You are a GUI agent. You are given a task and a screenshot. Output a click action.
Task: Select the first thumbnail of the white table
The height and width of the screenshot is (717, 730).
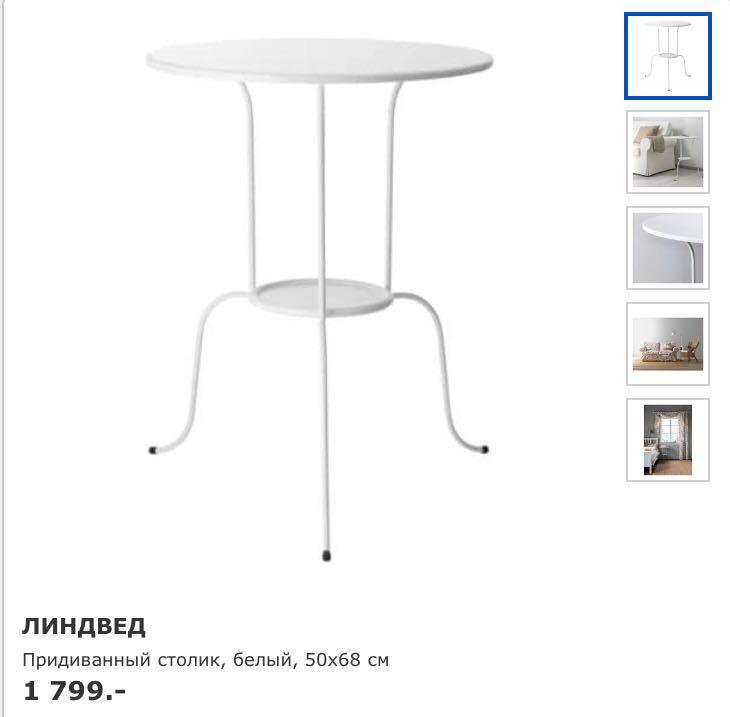668,56
